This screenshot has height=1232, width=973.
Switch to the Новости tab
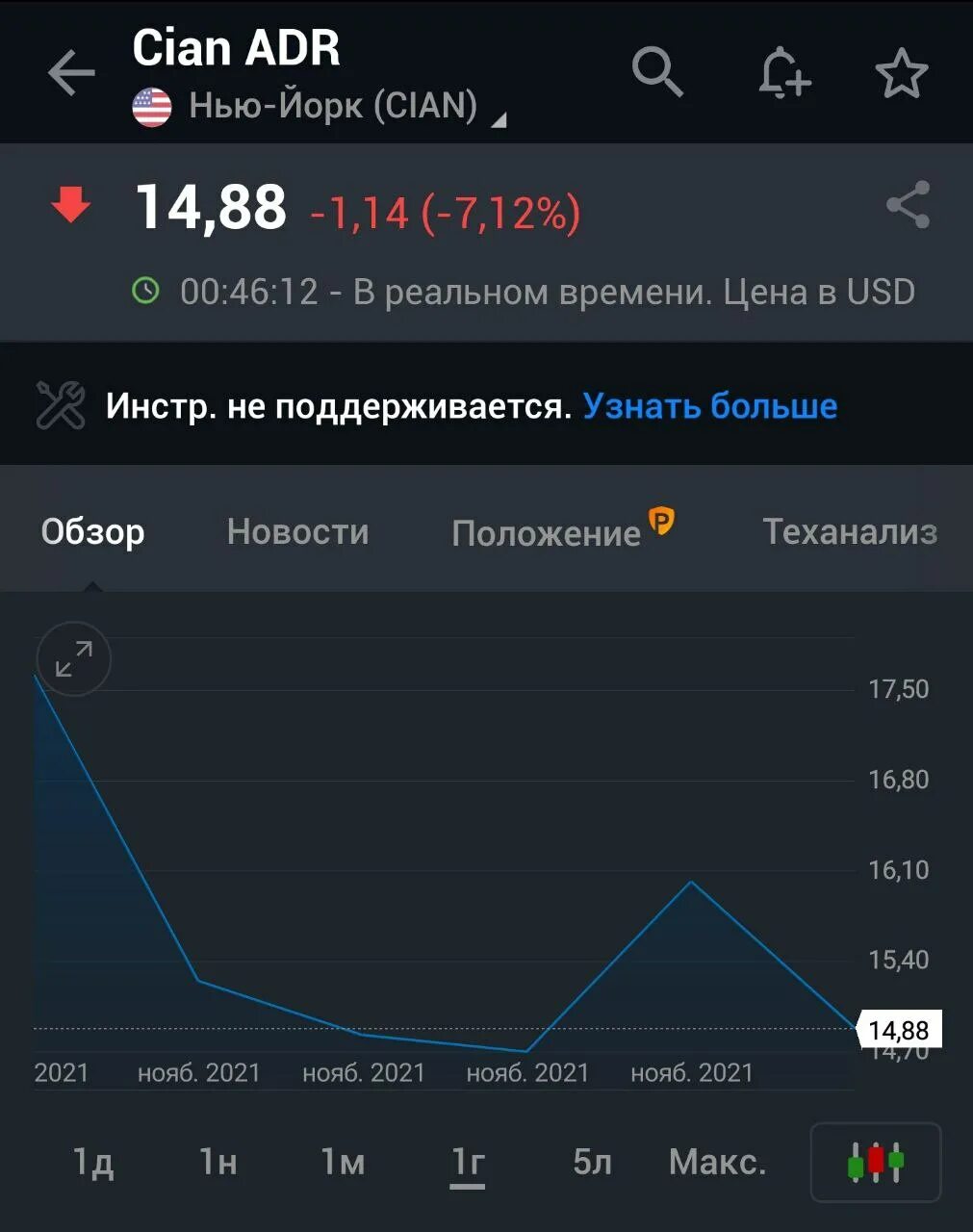tap(297, 531)
